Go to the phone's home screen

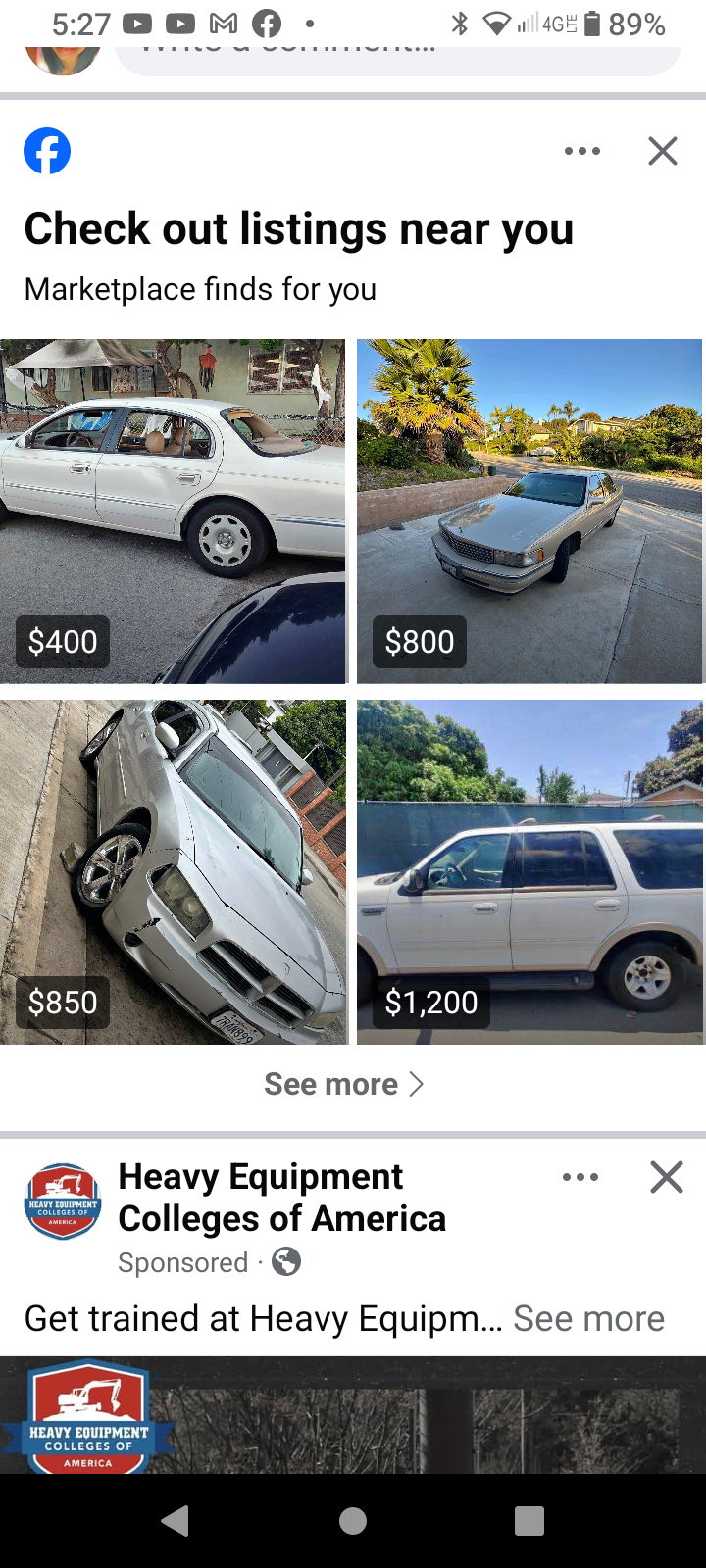coord(353,1520)
